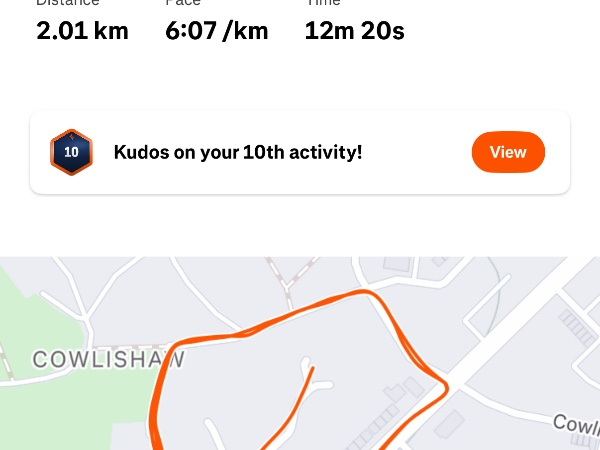Open the 10th activity Kudos card
Image resolution: width=600 pixels, height=450 pixels.
238,153
